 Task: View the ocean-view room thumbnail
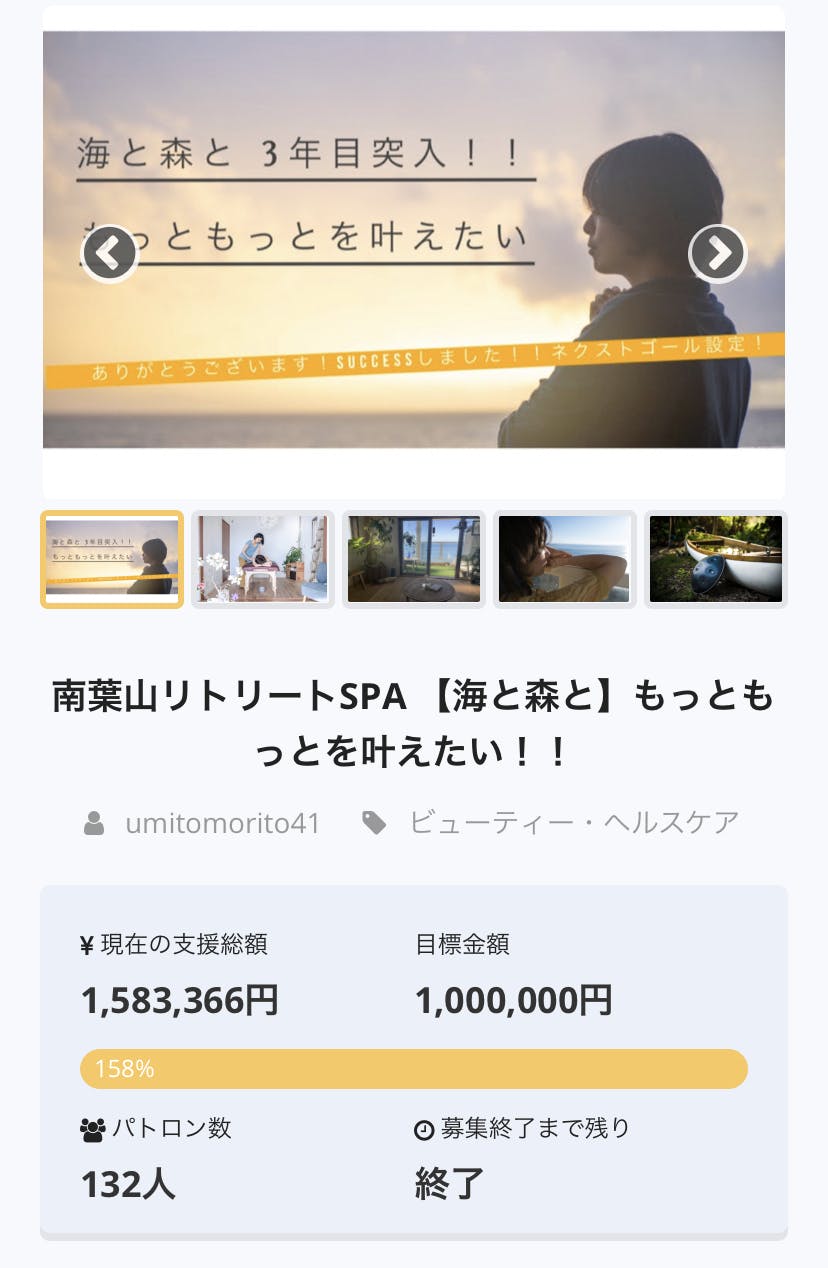pos(414,559)
